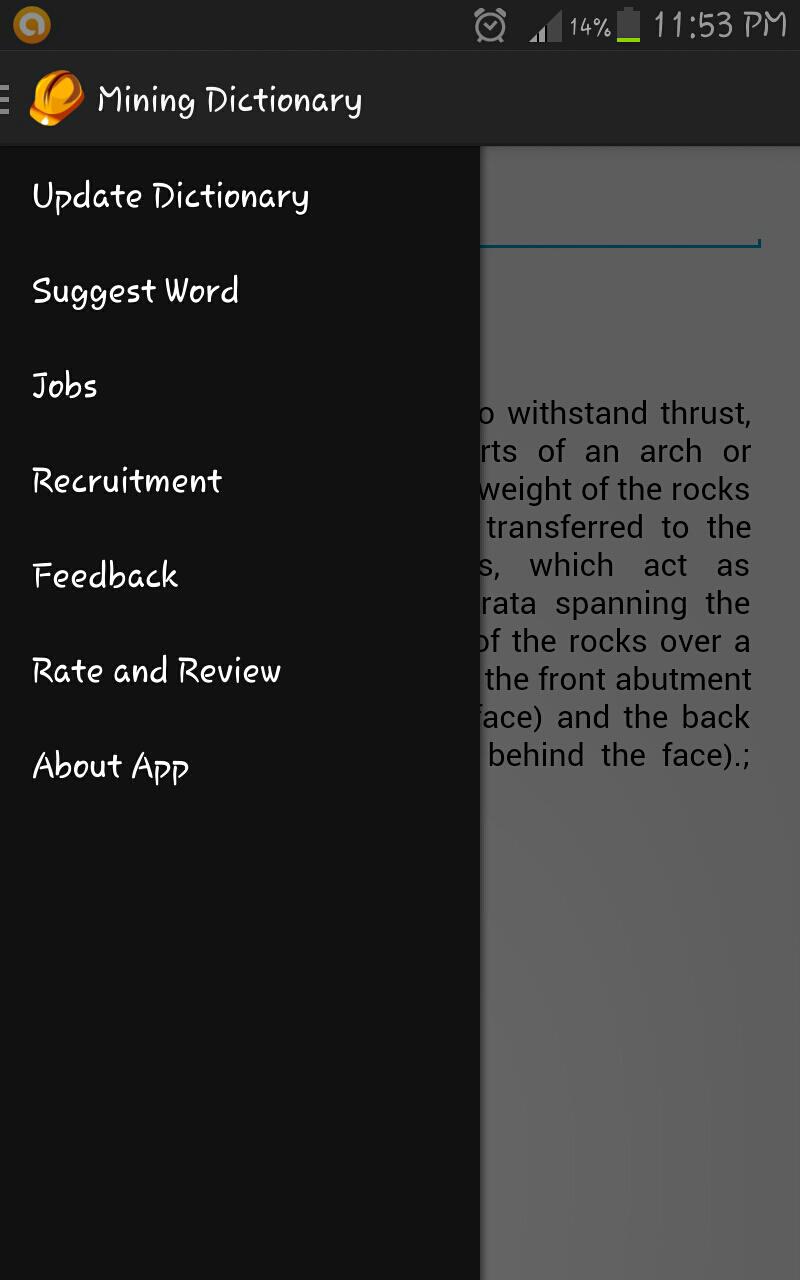Select Recruitment from the side menu
Screen dimensions: 800x1280
(127, 481)
